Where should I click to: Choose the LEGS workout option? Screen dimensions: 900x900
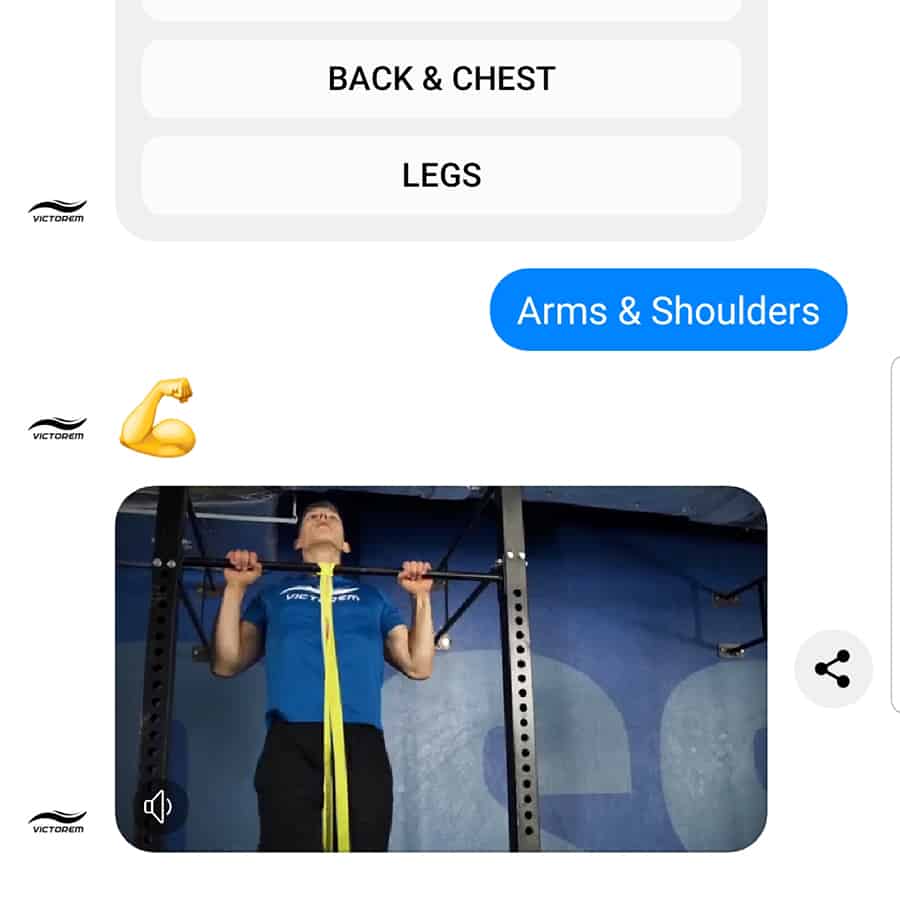click(441, 175)
